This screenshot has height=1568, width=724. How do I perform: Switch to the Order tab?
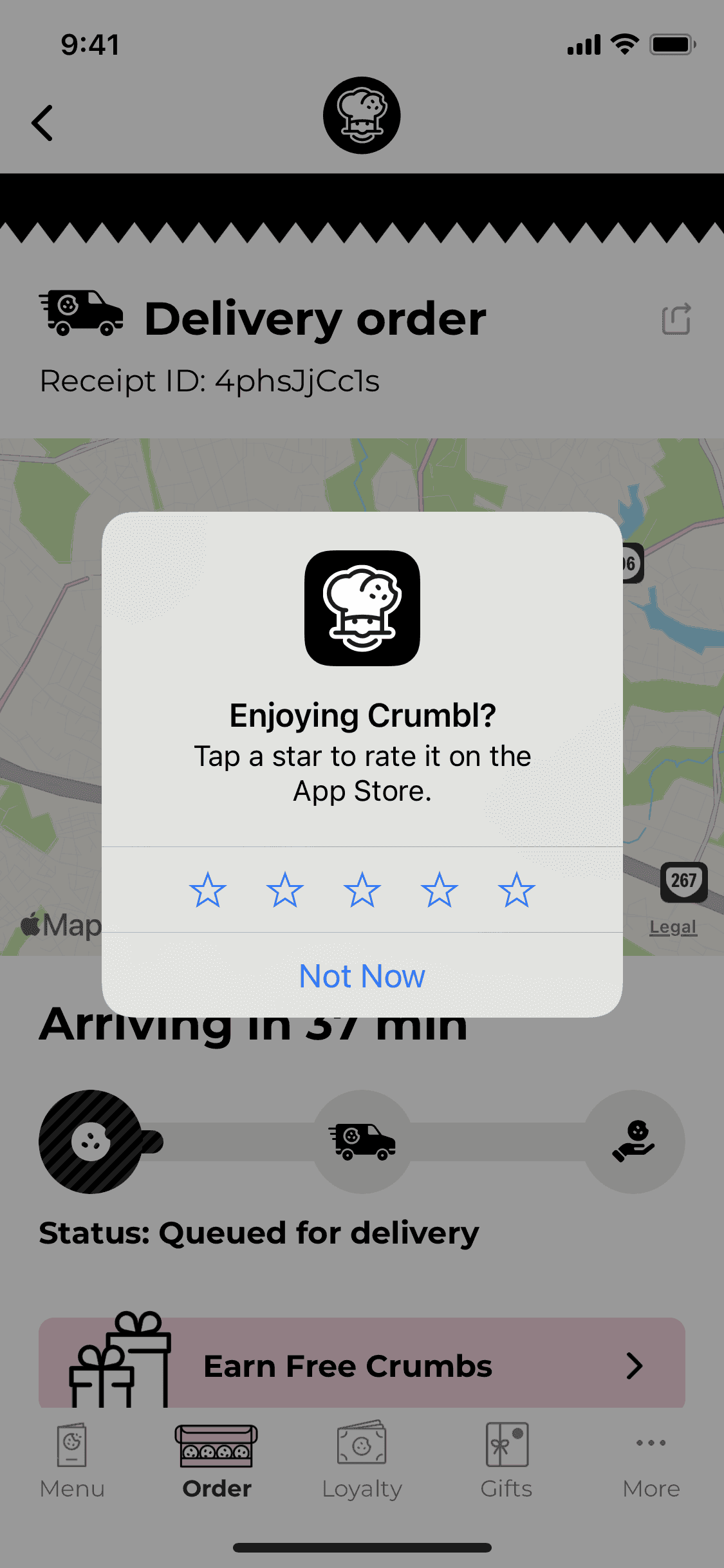tap(217, 1460)
